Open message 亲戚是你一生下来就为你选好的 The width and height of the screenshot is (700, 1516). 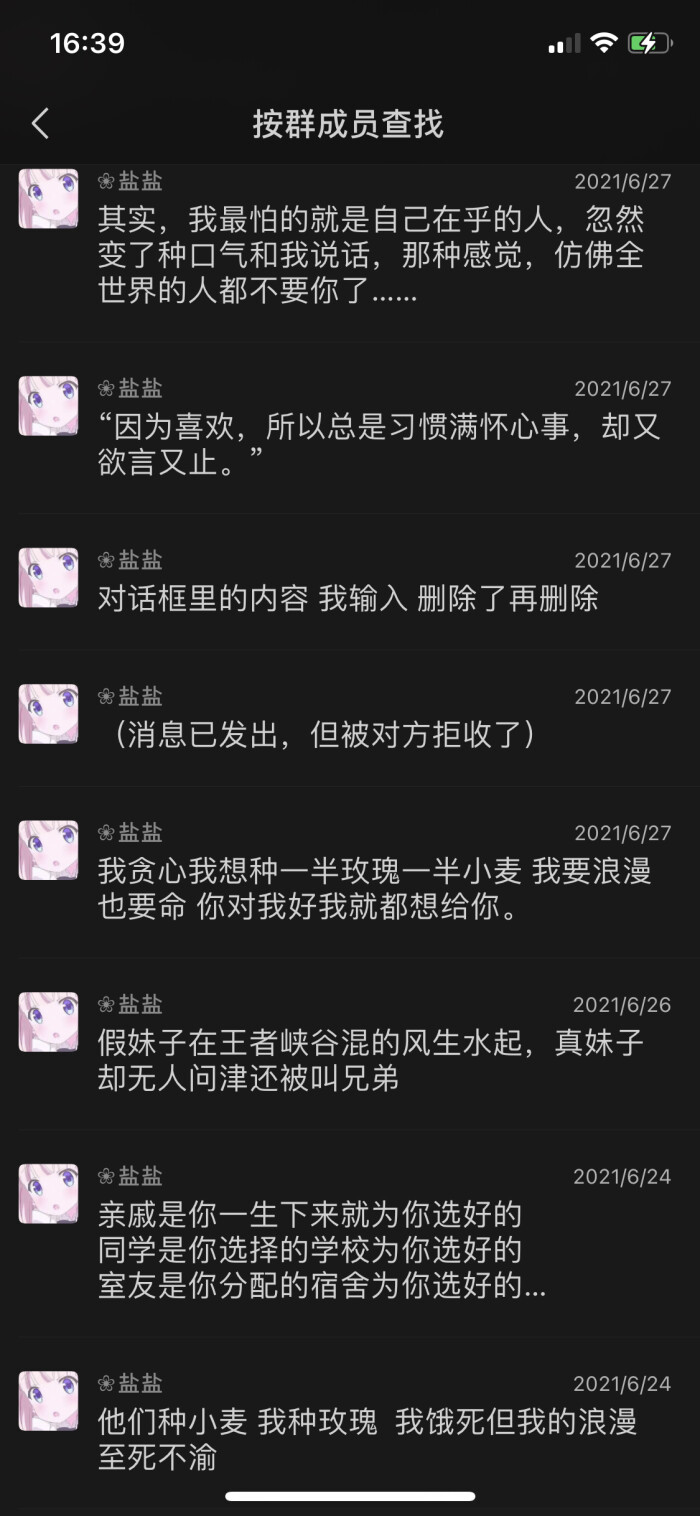pyautogui.click(x=350, y=1234)
